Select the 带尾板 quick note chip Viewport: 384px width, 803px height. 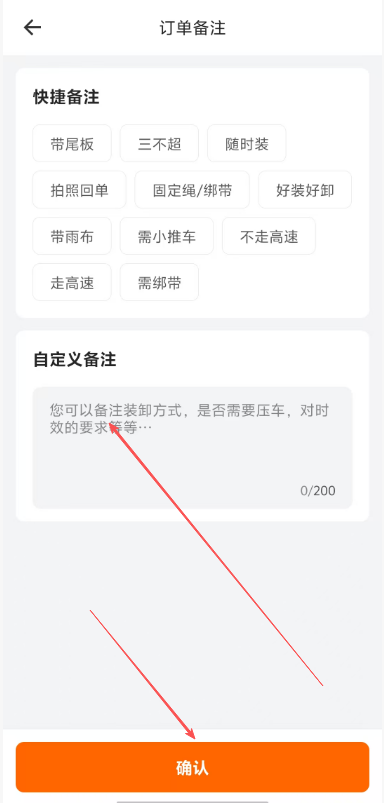point(72,143)
